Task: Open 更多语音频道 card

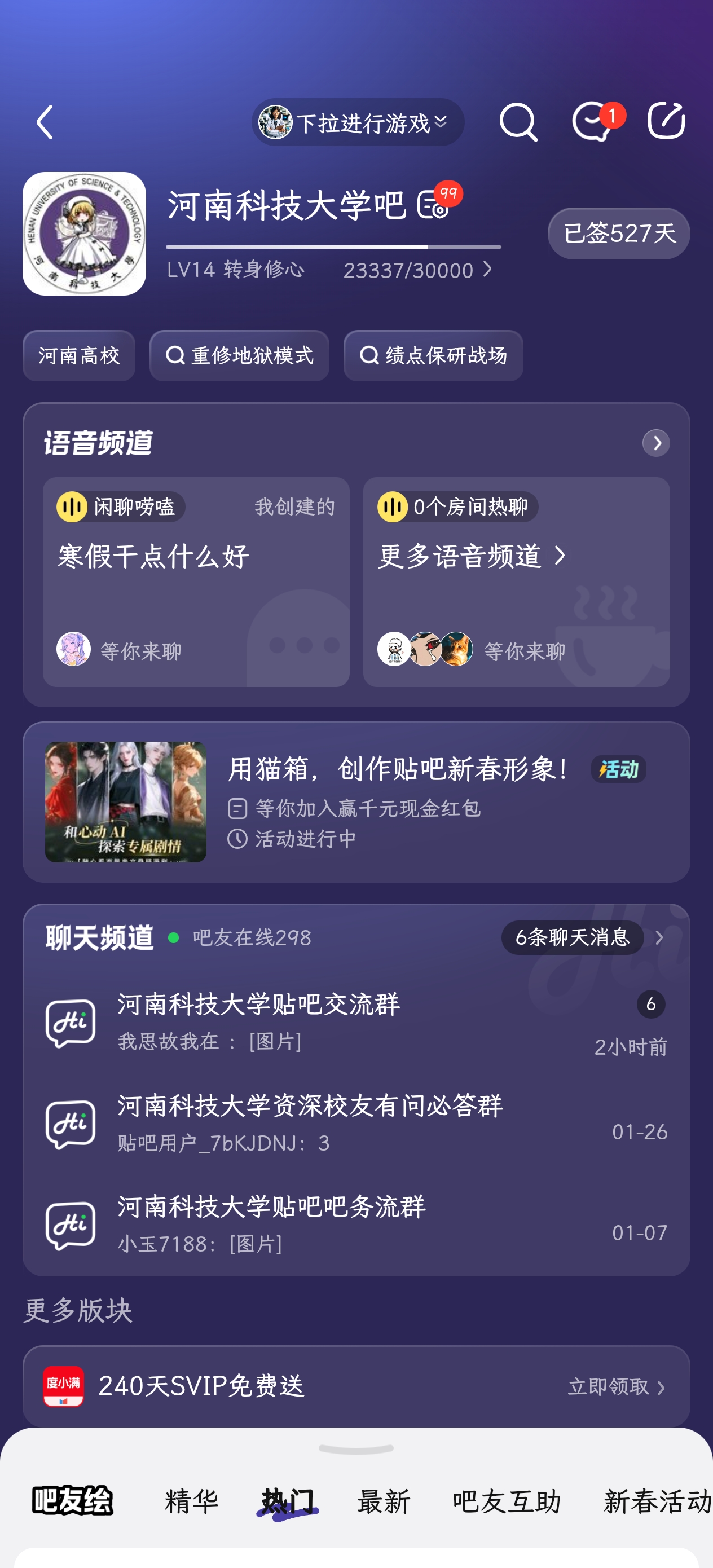Action: coord(516,582)
